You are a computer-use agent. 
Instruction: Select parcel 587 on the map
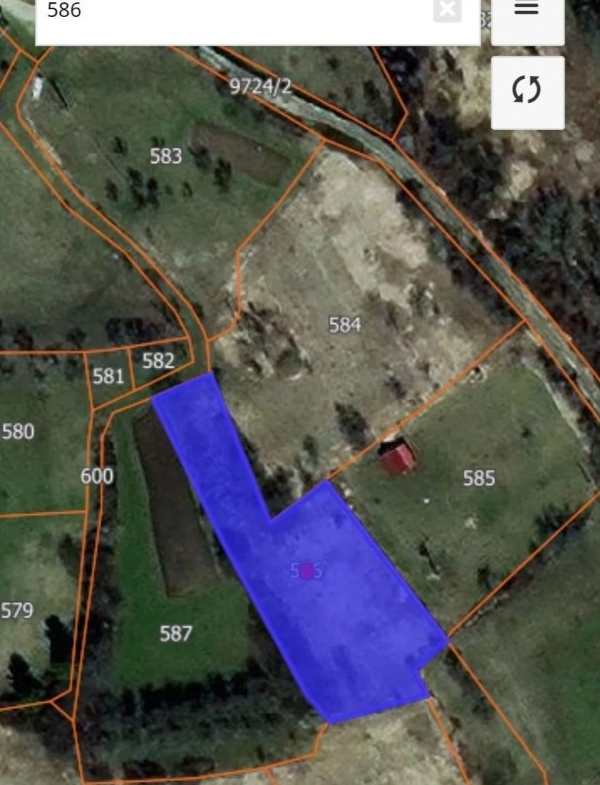[x=175, y=633]
